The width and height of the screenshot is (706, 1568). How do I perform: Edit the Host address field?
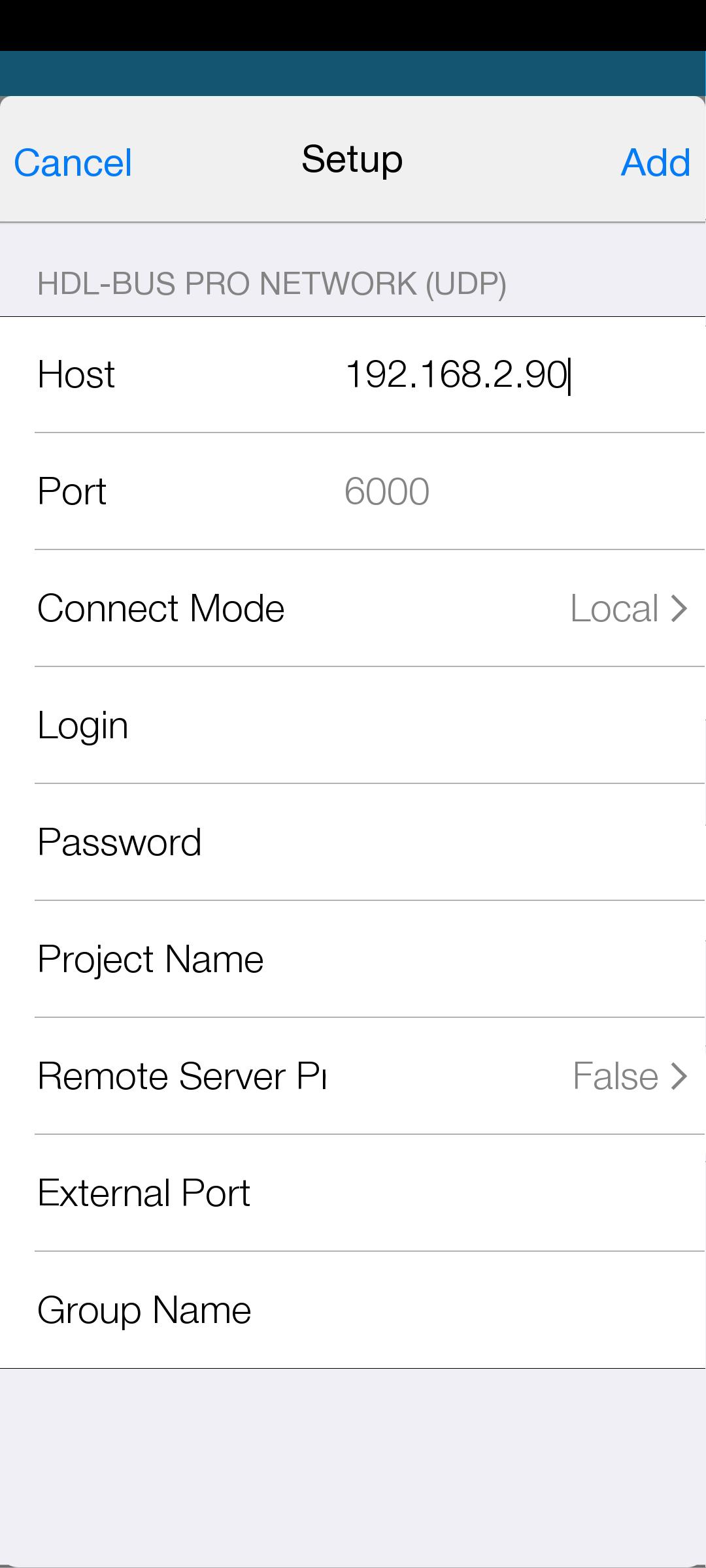pos(516,375)
